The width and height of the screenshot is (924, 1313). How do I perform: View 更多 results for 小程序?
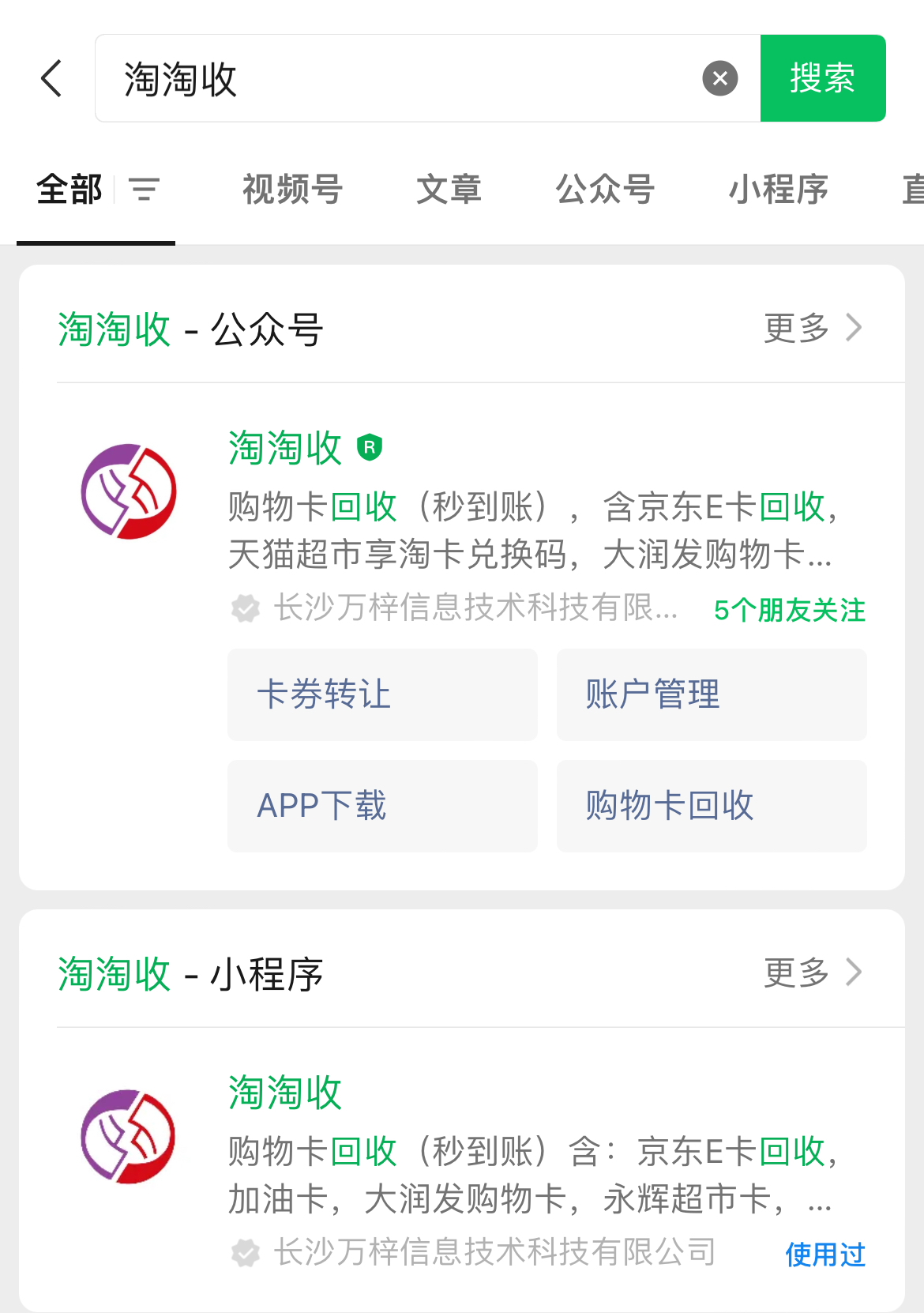tap(813, 973)
